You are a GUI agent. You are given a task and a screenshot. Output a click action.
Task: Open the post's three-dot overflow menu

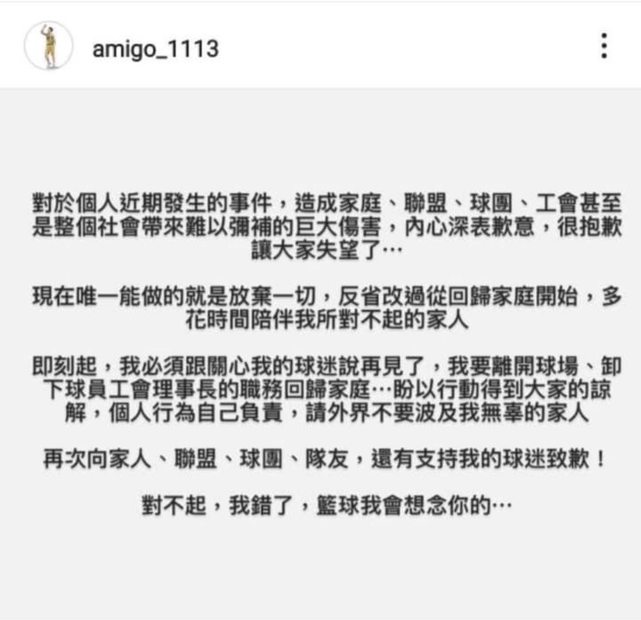(603, 46)
